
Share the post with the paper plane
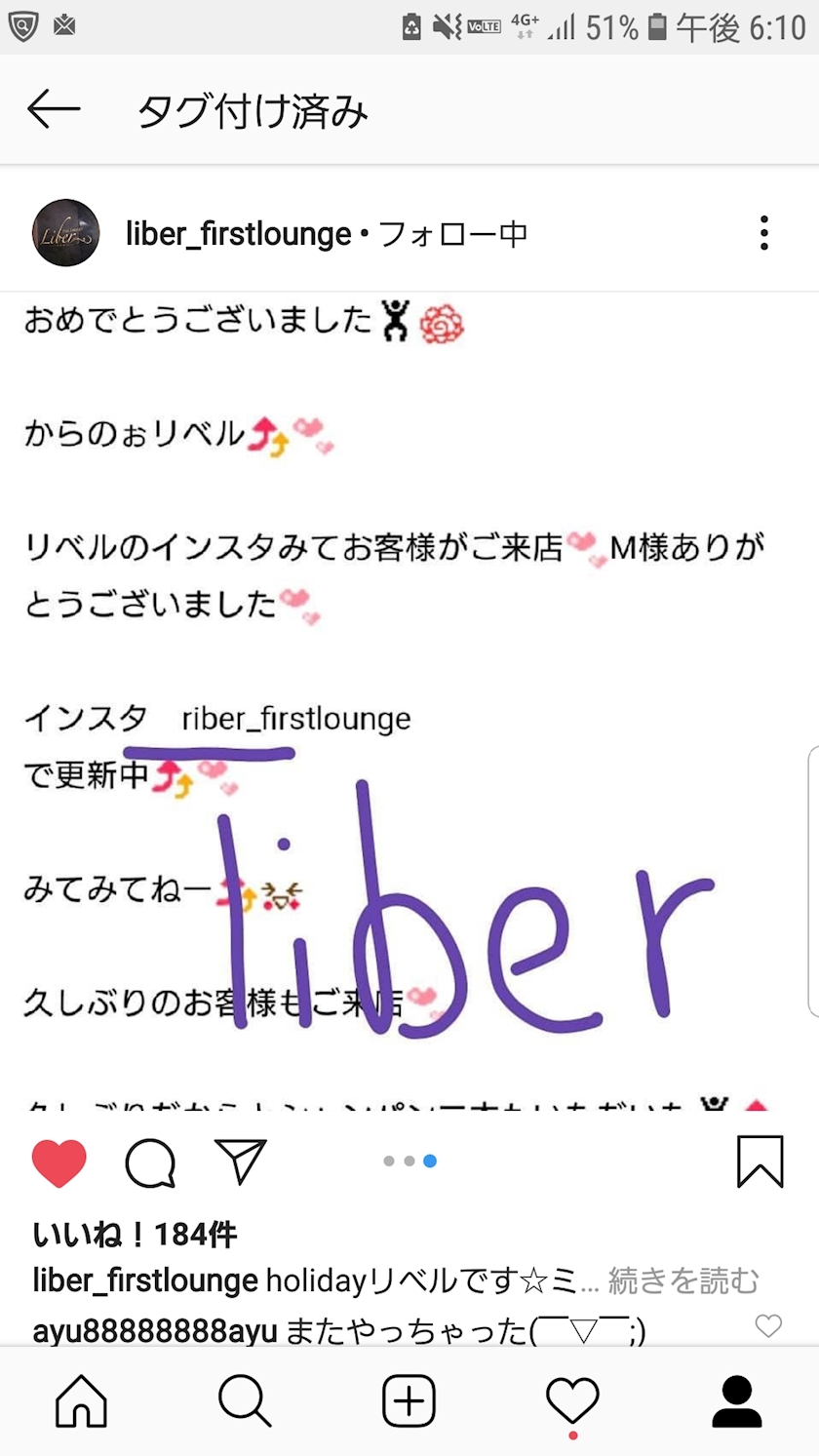(241, 1161)
